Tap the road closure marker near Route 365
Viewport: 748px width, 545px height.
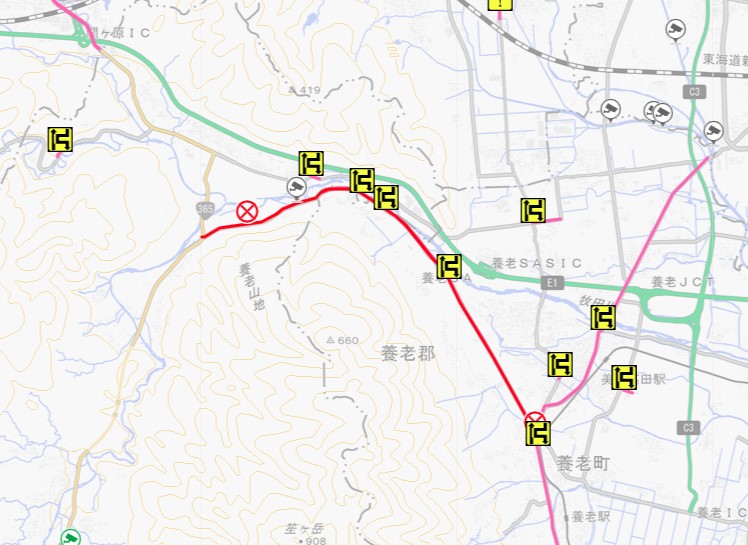(247, 211)
